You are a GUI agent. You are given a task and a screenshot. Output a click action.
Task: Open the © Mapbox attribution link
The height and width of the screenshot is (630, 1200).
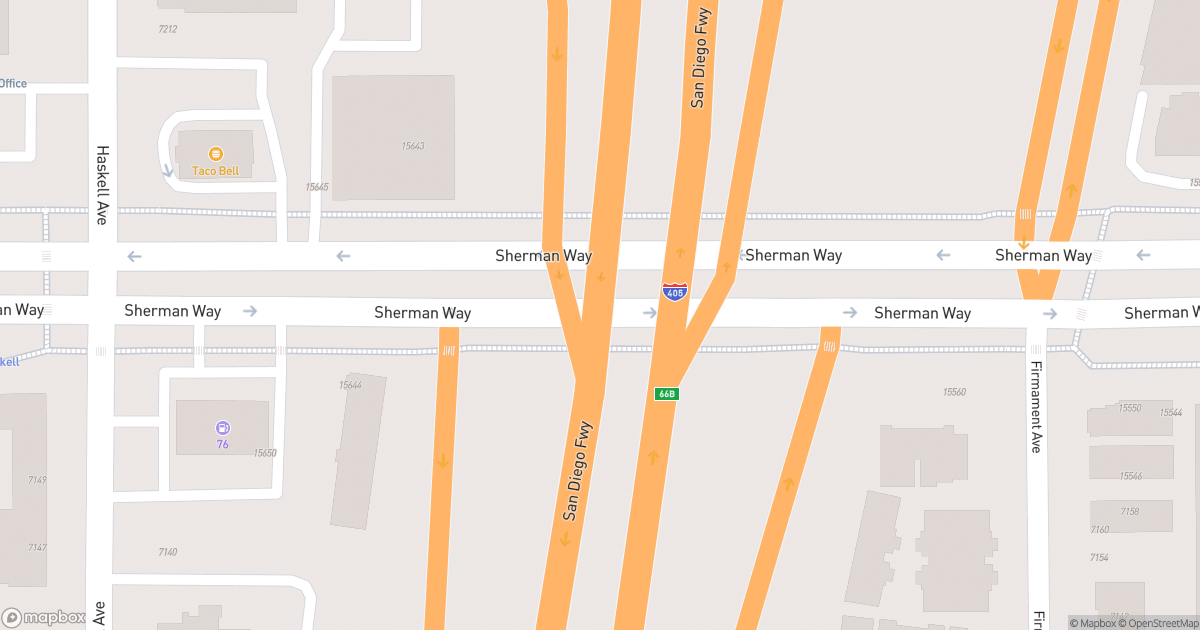[1095, 623]
